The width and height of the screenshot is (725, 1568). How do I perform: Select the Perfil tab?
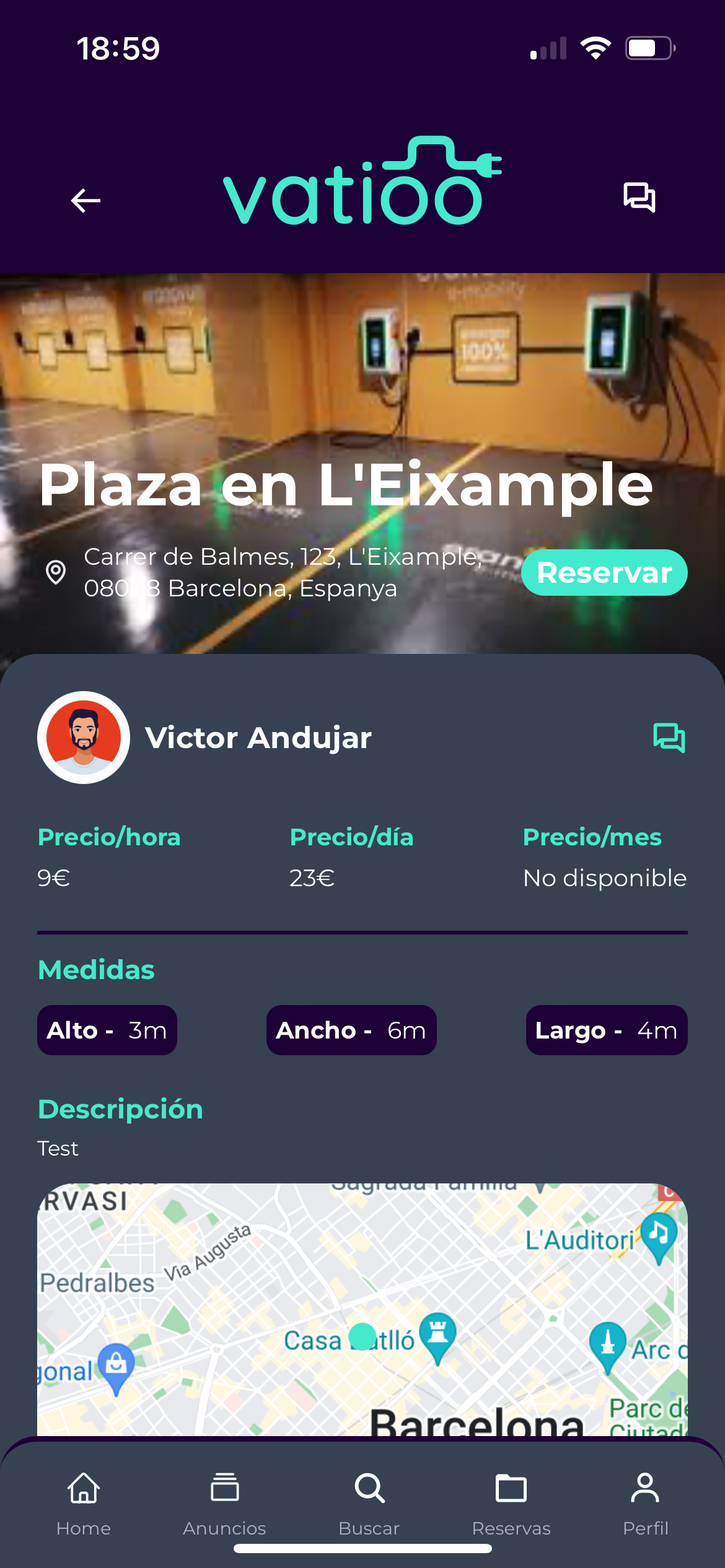[x=645, y=1501]
